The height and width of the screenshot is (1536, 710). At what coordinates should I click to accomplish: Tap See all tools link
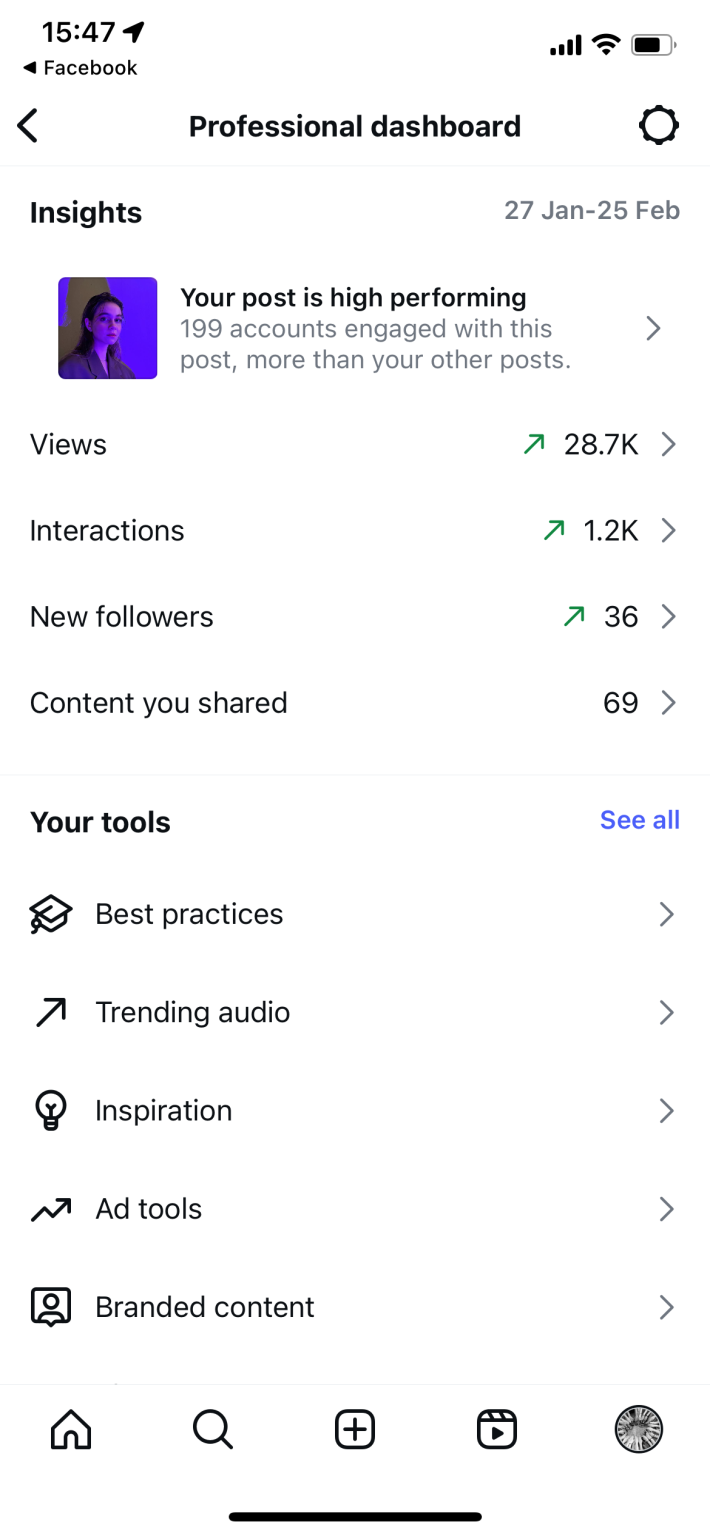pos(639,820)
